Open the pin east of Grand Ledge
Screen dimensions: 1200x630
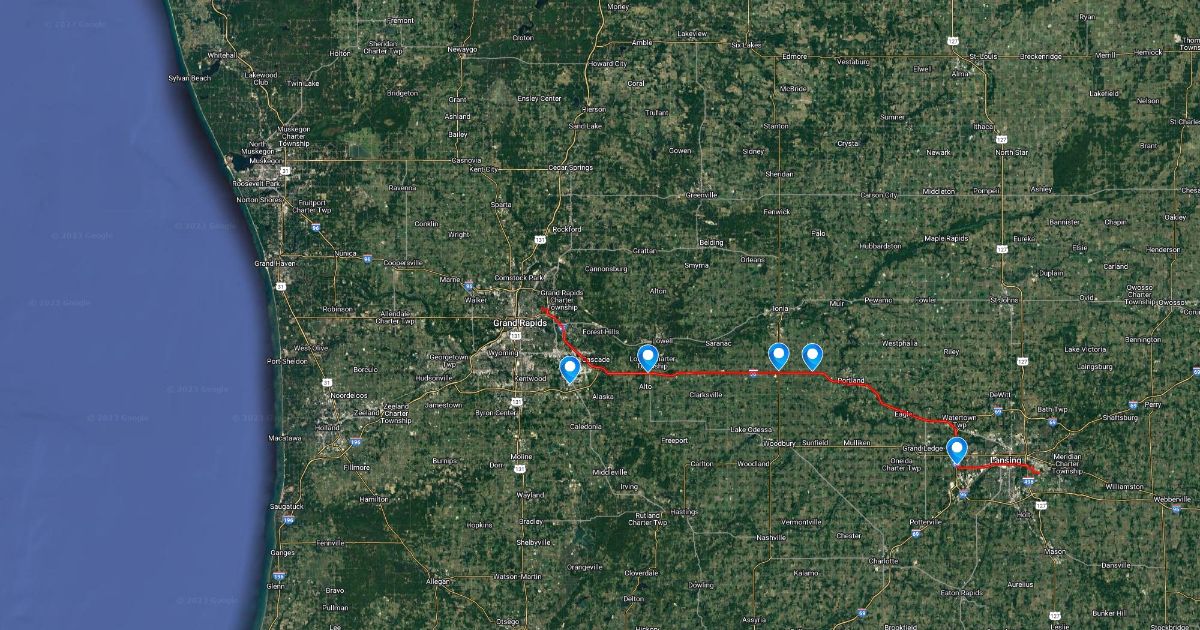point(957,450)
